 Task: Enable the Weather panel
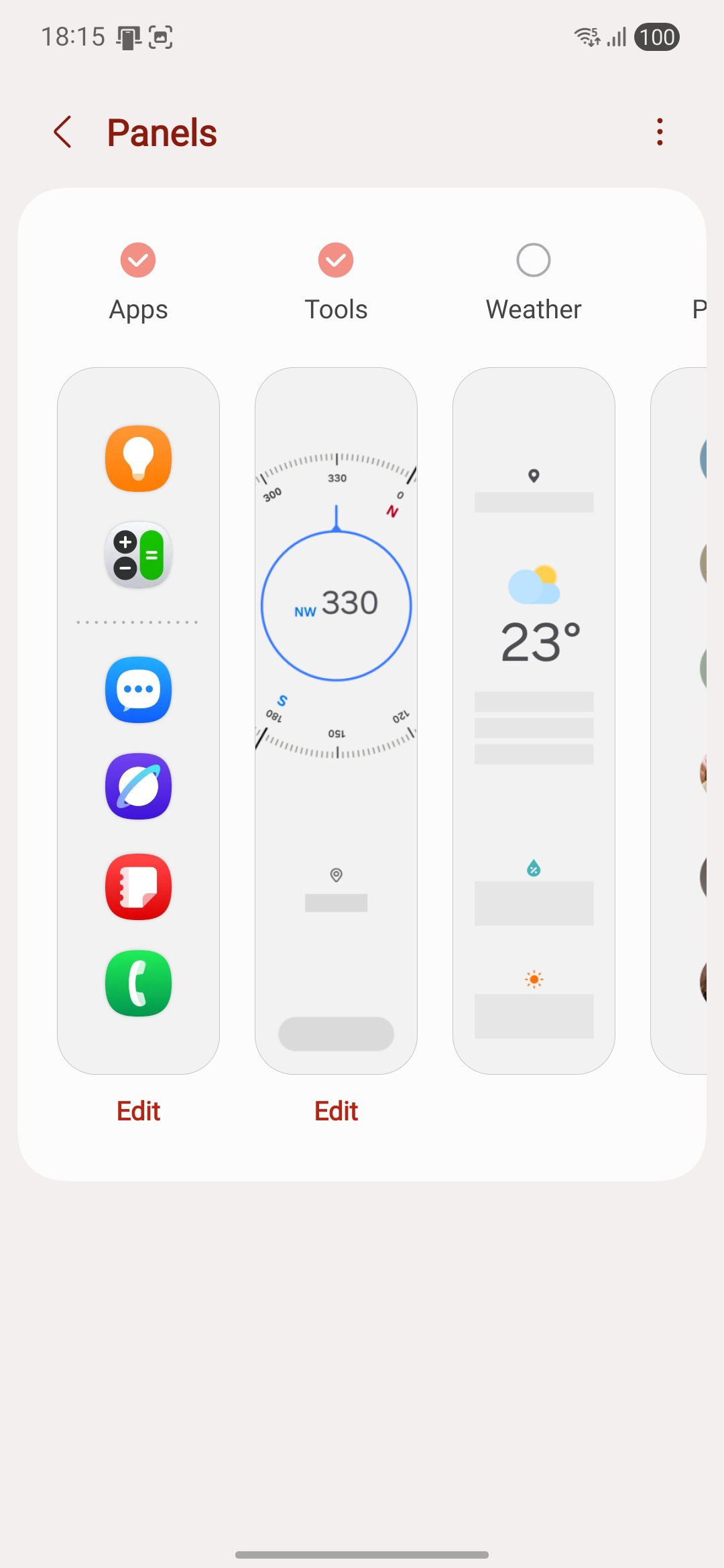point(534,260)
